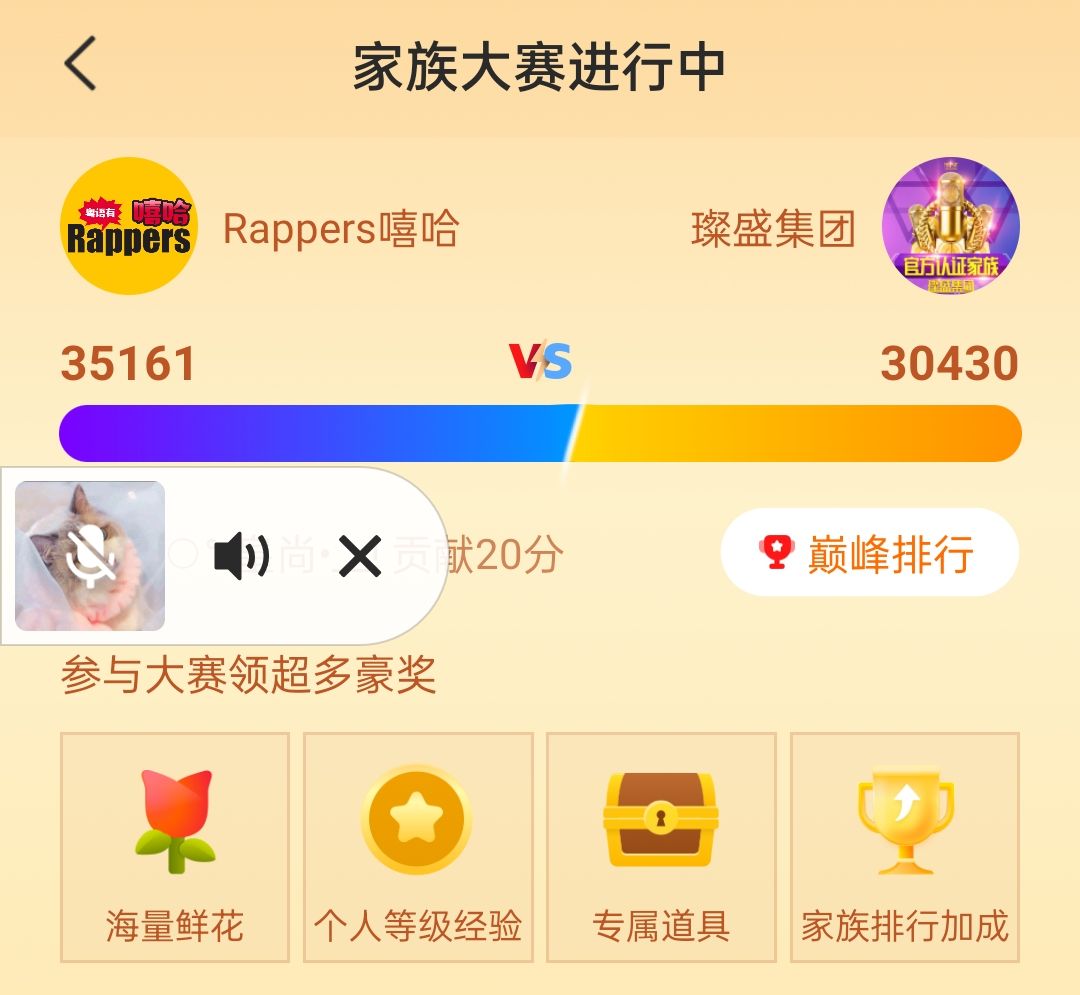Select the 家族排行加成 trophy tile
1080x995 pixels.
904,846
